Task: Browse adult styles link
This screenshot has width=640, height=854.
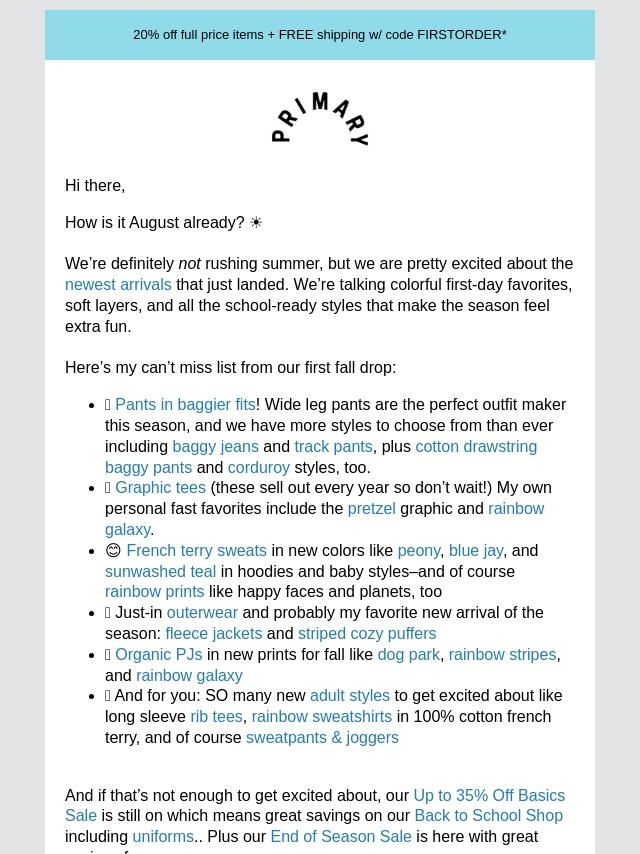Action: pos(350,696)
